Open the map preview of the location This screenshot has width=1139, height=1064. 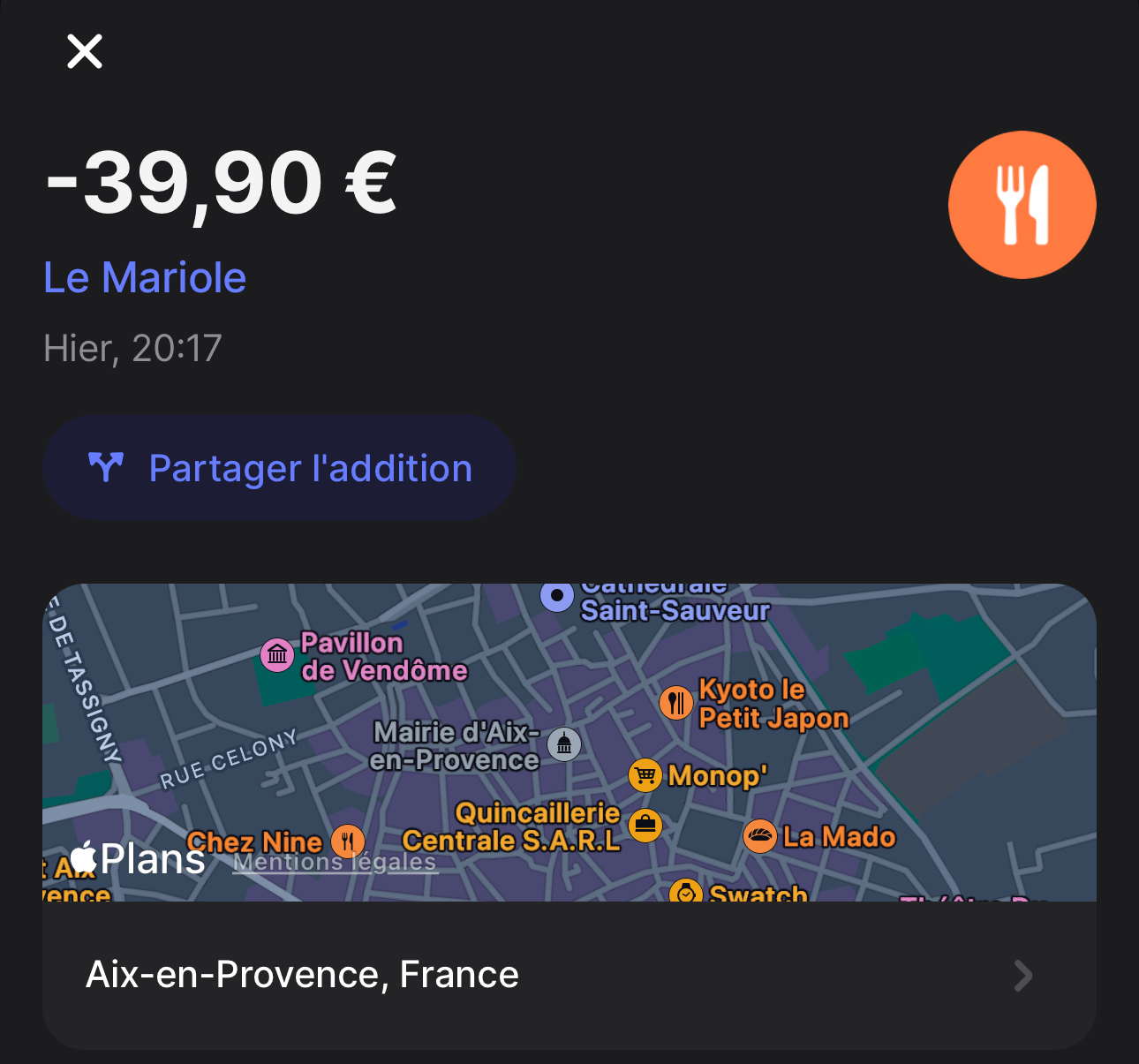[569, 724]
